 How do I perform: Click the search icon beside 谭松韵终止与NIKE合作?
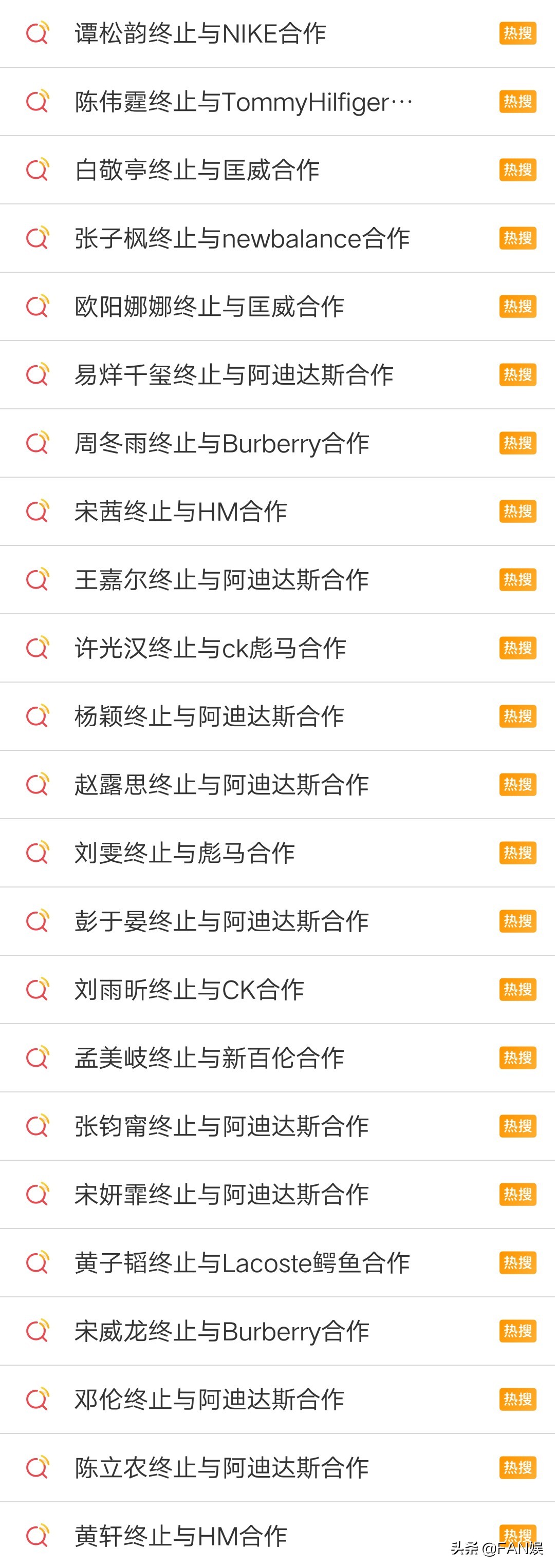point(38,33)
